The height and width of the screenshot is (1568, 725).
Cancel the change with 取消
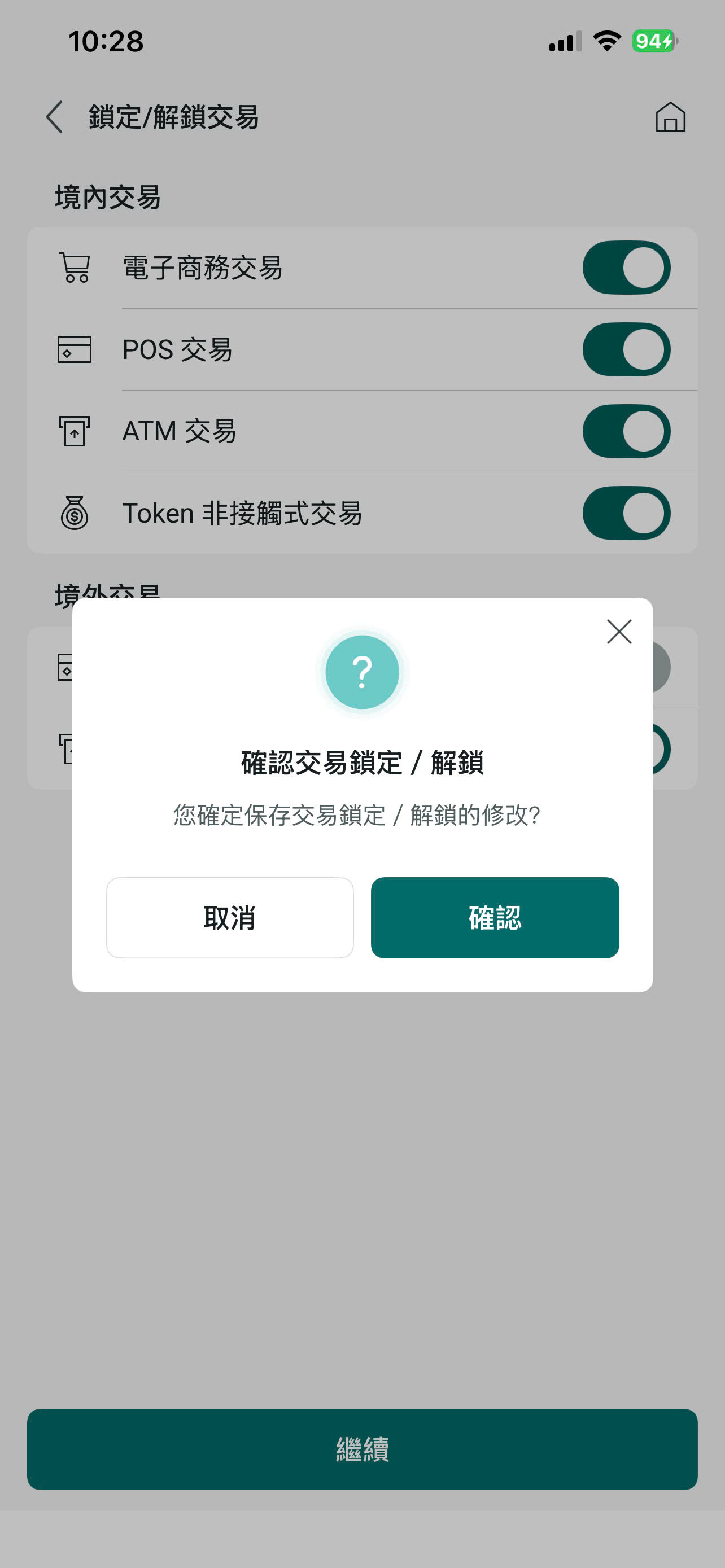pos(229,917)
